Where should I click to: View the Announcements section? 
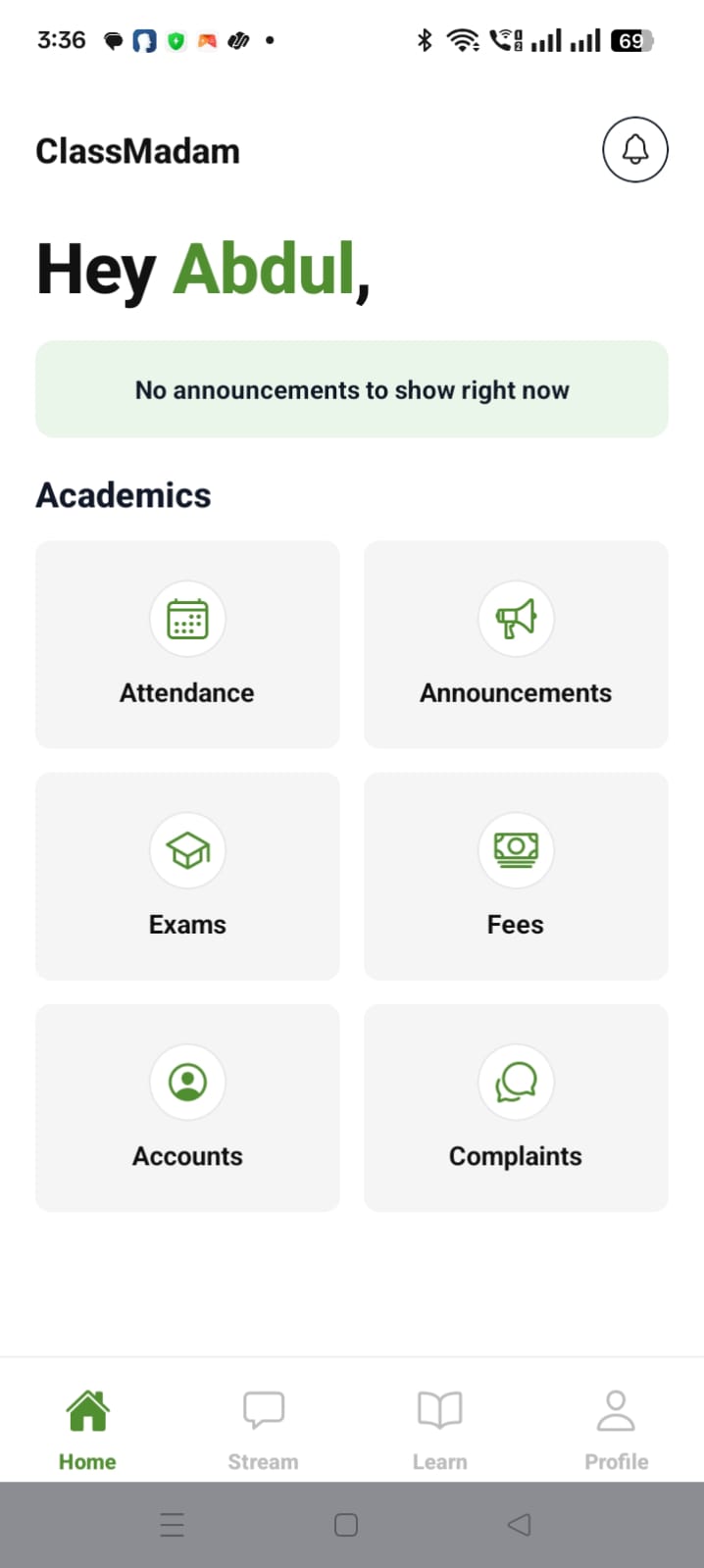516,644
